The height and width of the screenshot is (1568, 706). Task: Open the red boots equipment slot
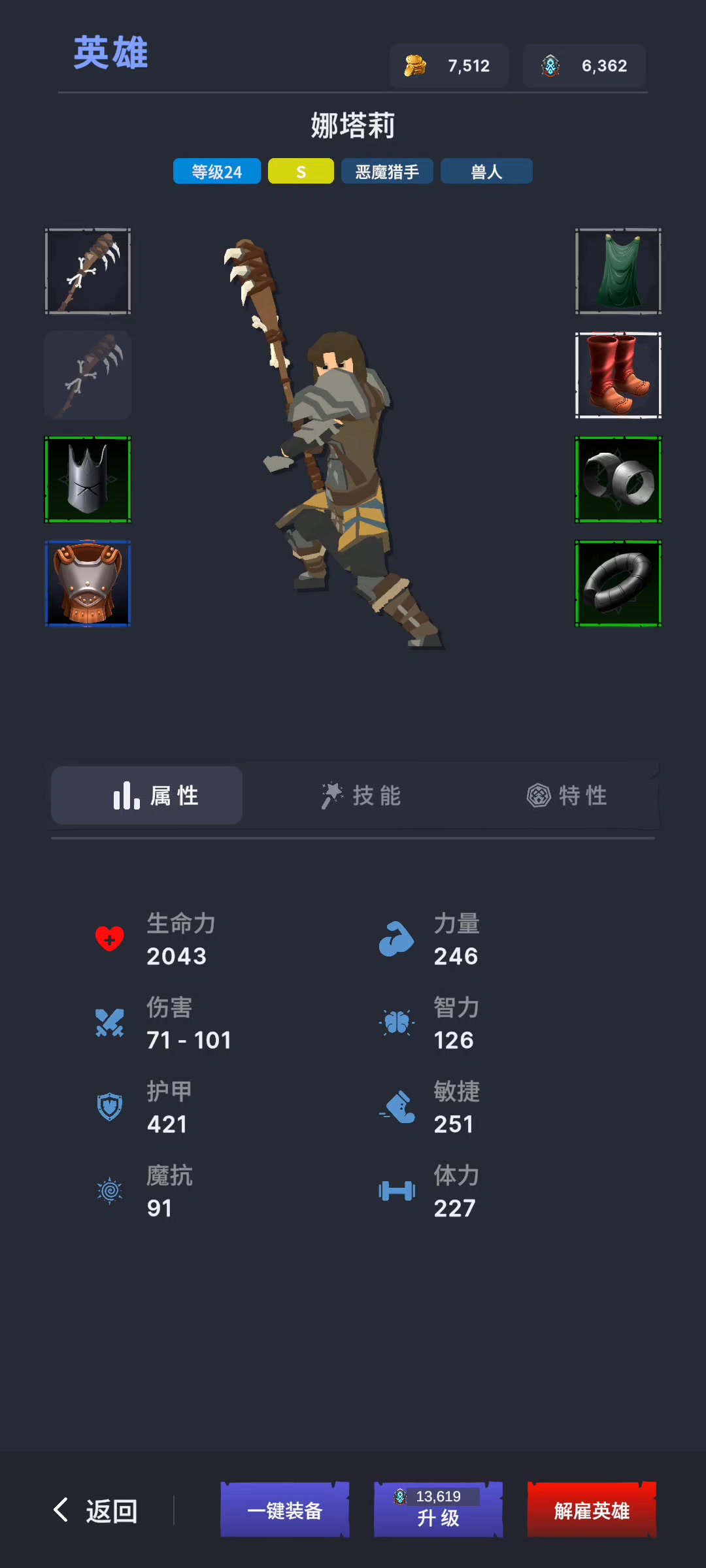[618, 375]
